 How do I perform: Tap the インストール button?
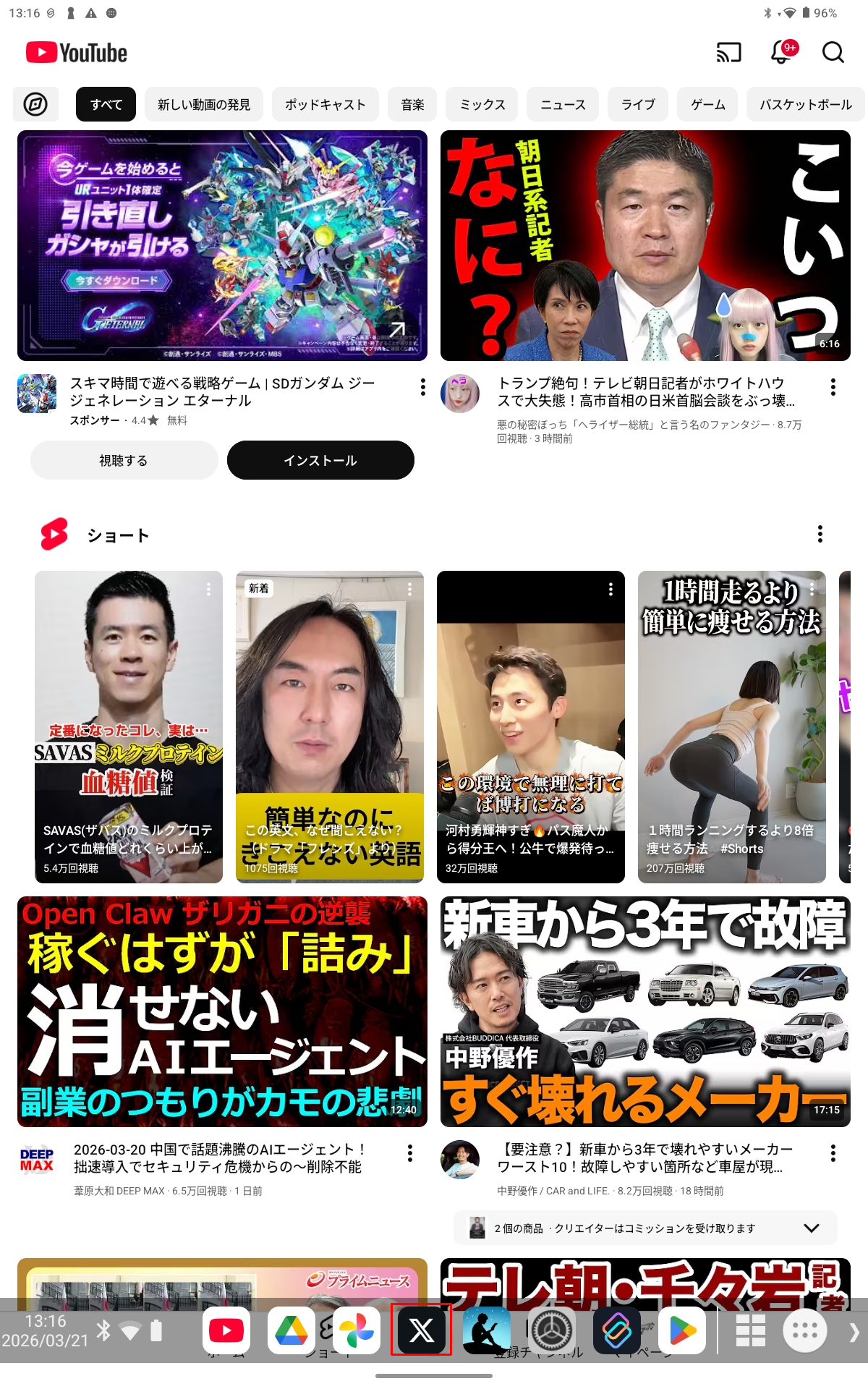[320, 460]
